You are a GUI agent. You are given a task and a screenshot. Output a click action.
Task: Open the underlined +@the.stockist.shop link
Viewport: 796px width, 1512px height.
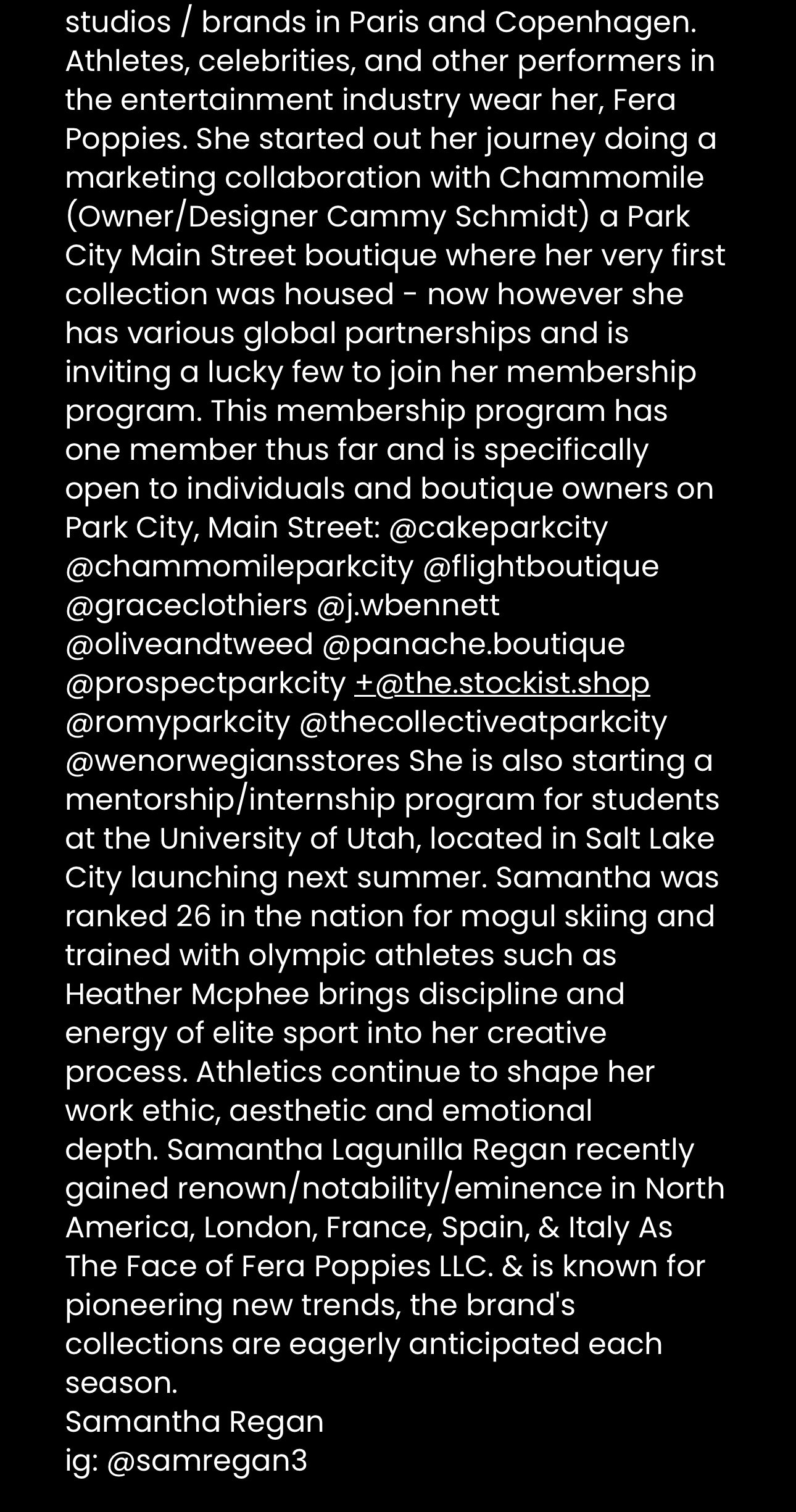(502, 683)
